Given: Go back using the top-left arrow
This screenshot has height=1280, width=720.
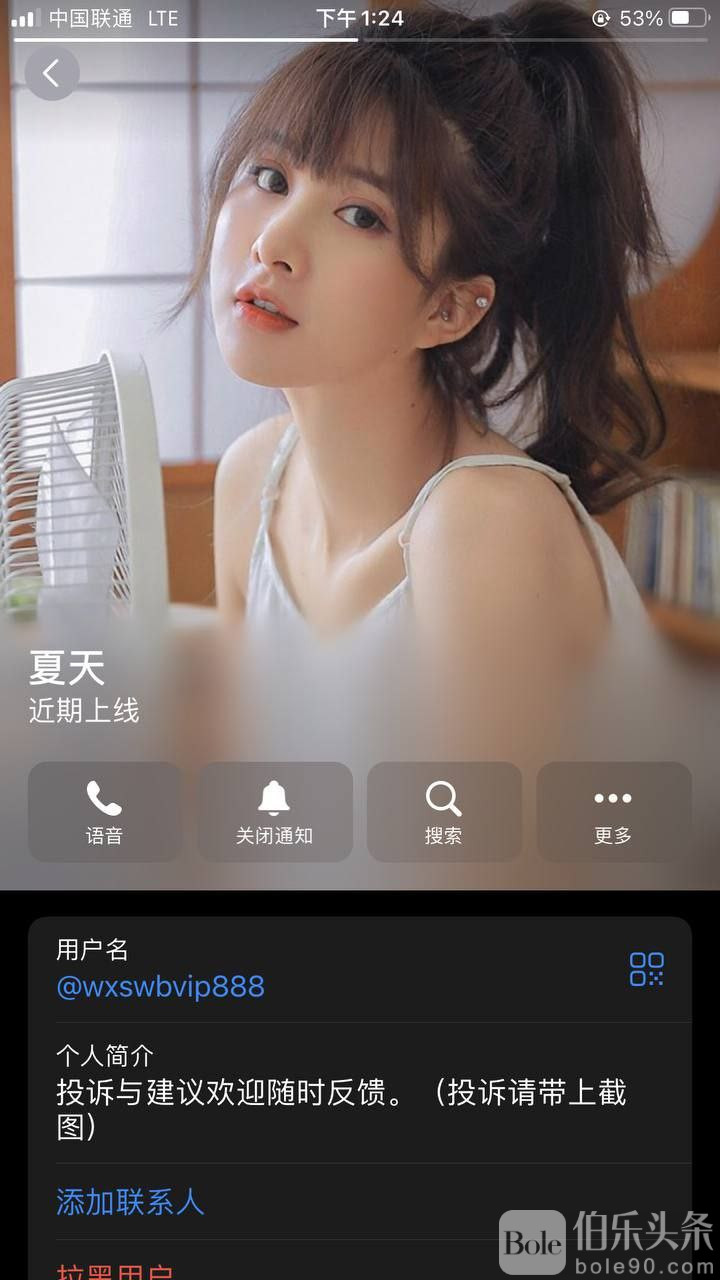Looking at the screenshot, I should click(x=52, y=73).
